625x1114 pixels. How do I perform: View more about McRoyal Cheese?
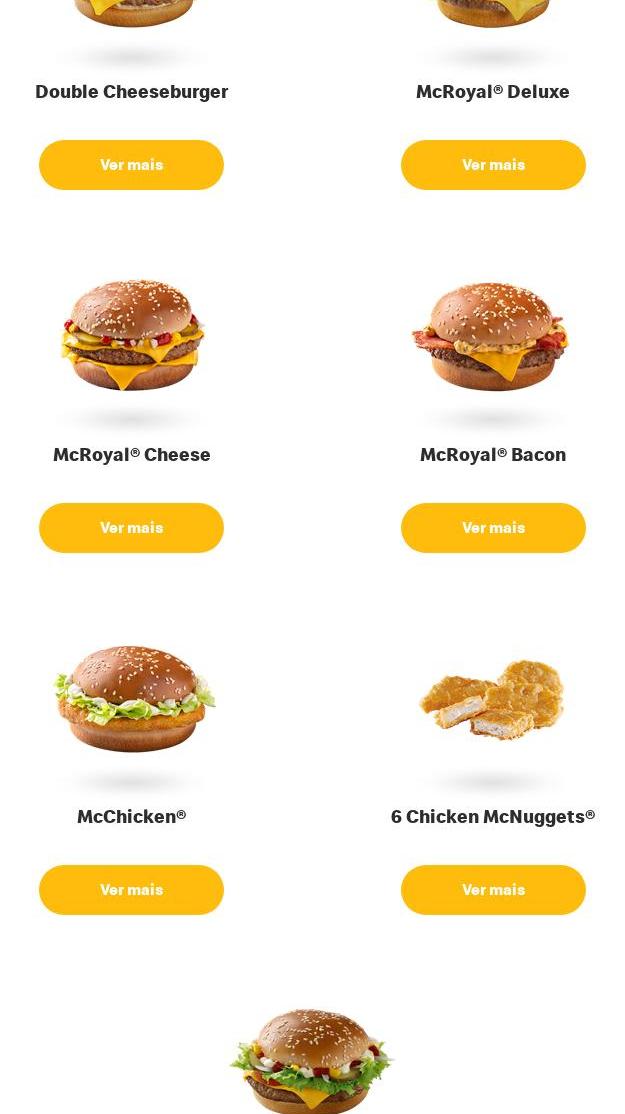131,528
